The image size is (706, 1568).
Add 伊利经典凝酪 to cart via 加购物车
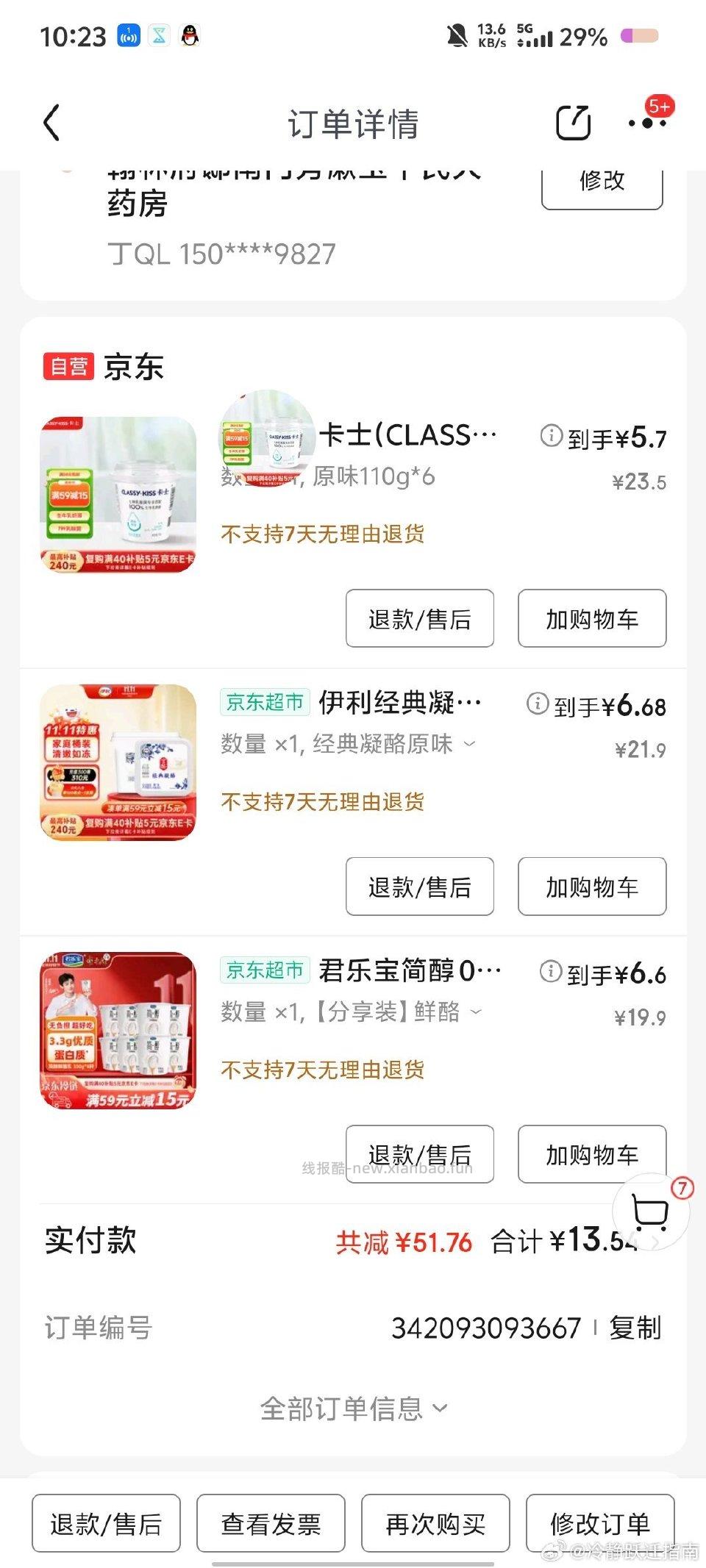point(591,887)
